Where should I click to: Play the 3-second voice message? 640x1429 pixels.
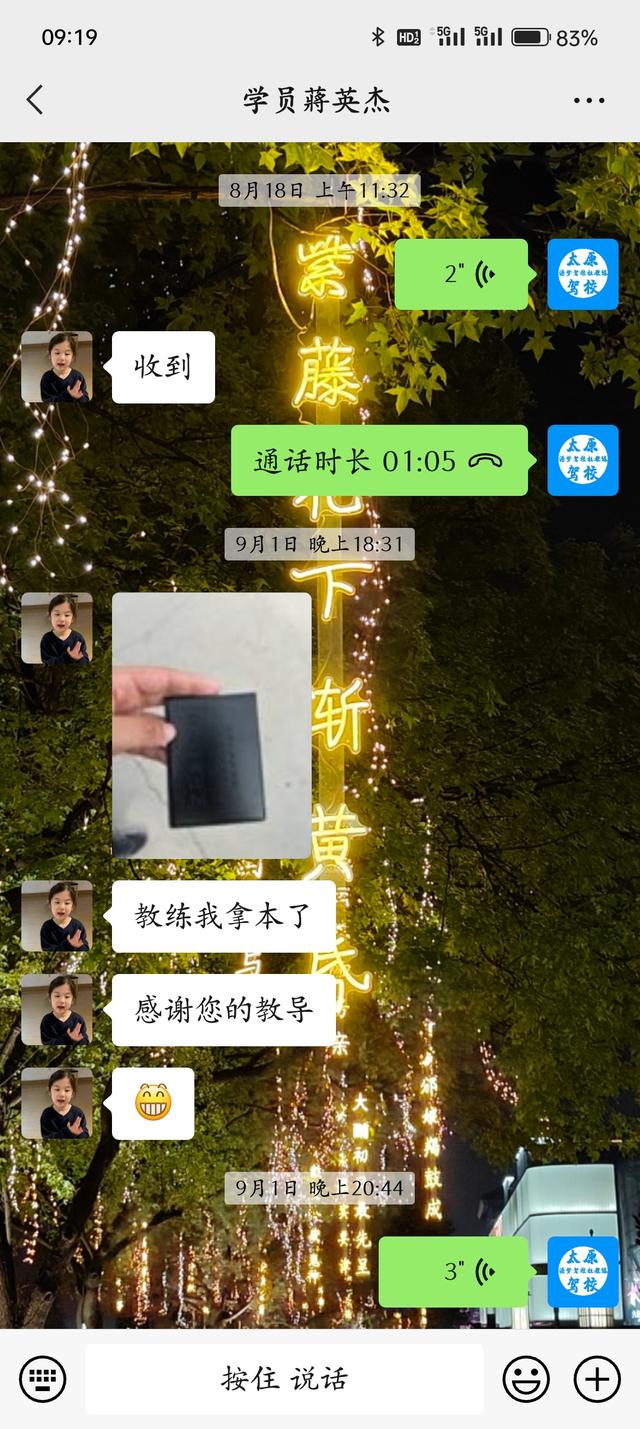(453, 1272)
